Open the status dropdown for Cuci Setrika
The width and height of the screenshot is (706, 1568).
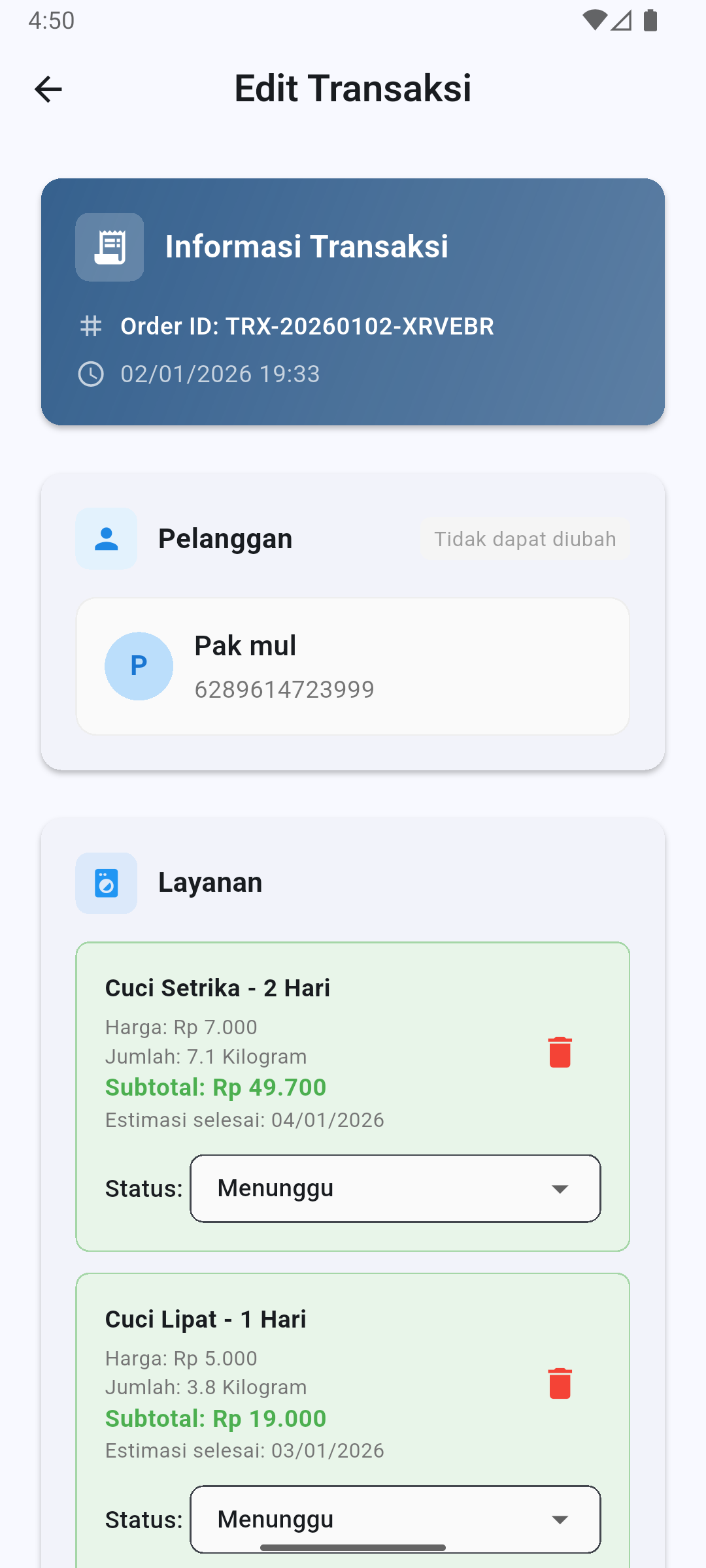[394, 1188]
